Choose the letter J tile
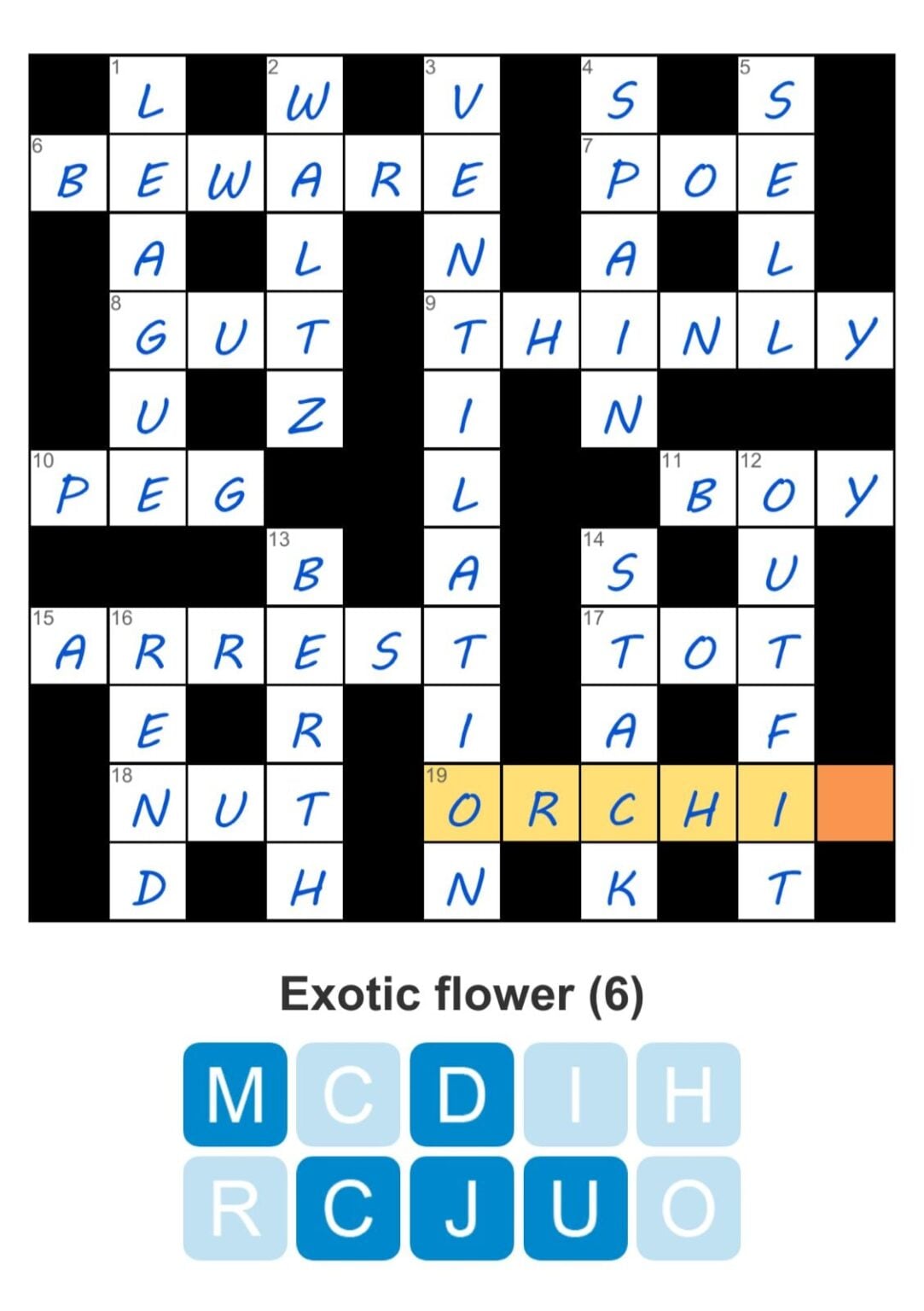 click(x=462, y=1207)
